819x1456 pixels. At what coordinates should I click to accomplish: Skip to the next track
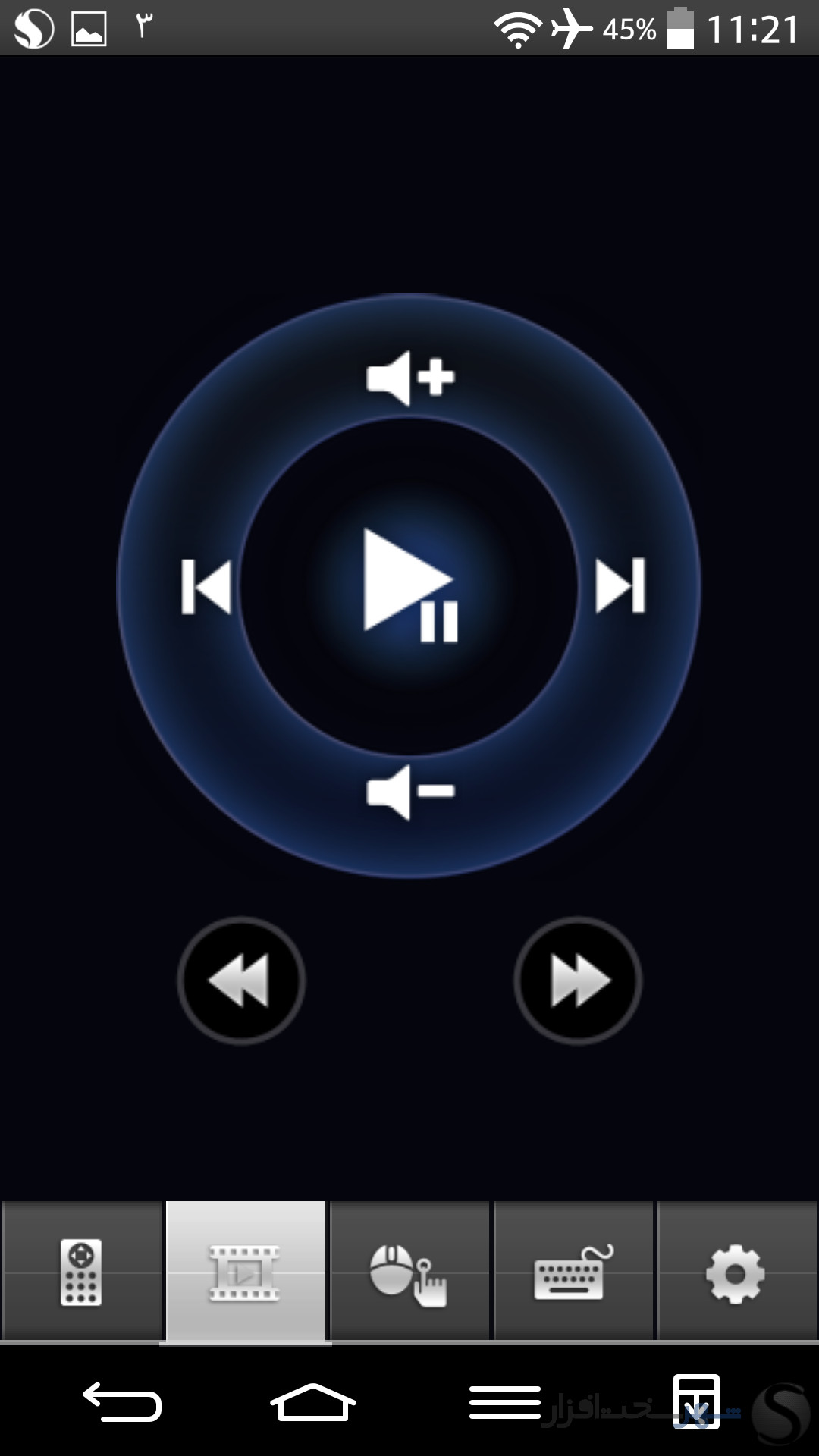(620, 585)
